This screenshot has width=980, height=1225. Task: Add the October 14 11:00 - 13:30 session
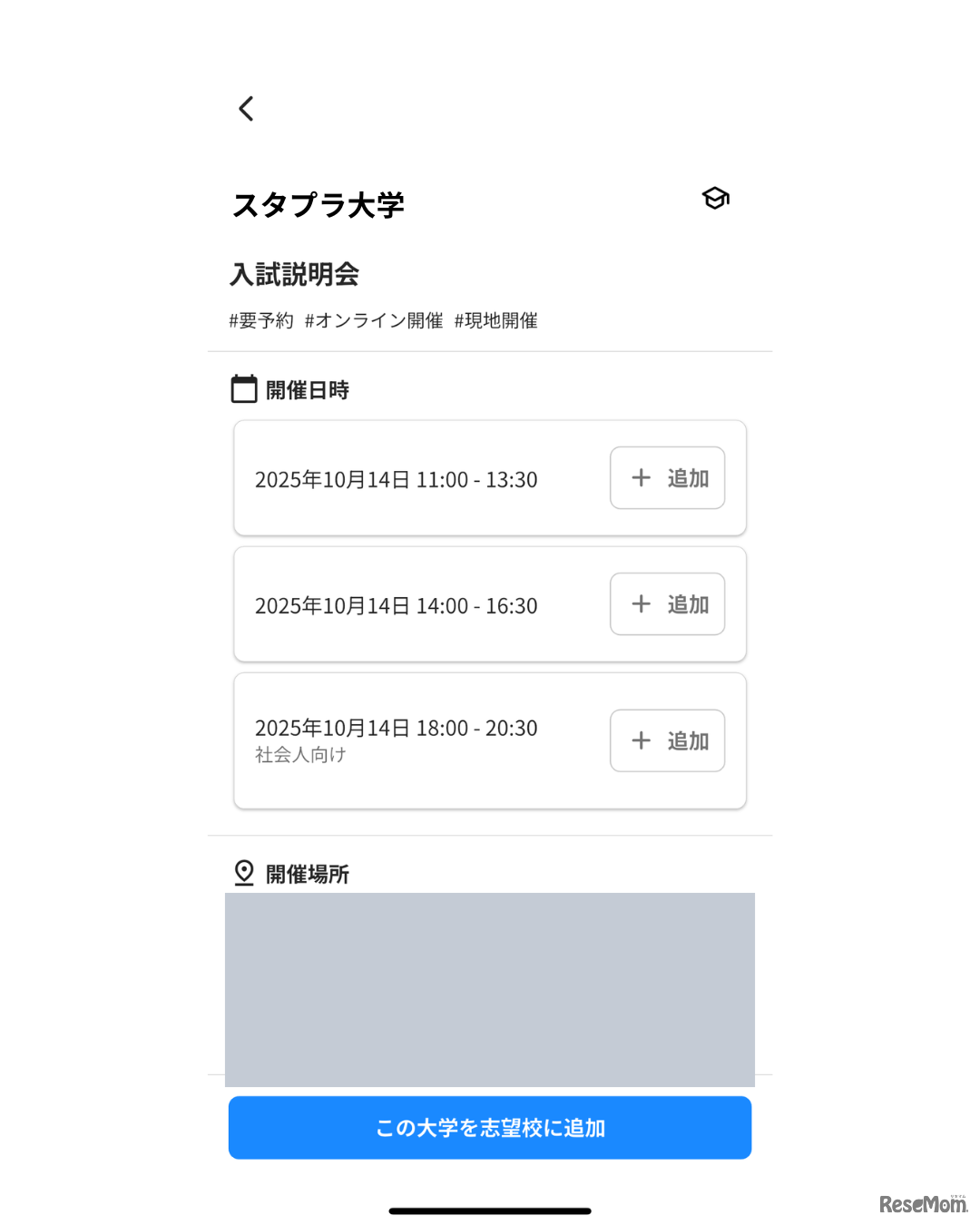point(667,478)
